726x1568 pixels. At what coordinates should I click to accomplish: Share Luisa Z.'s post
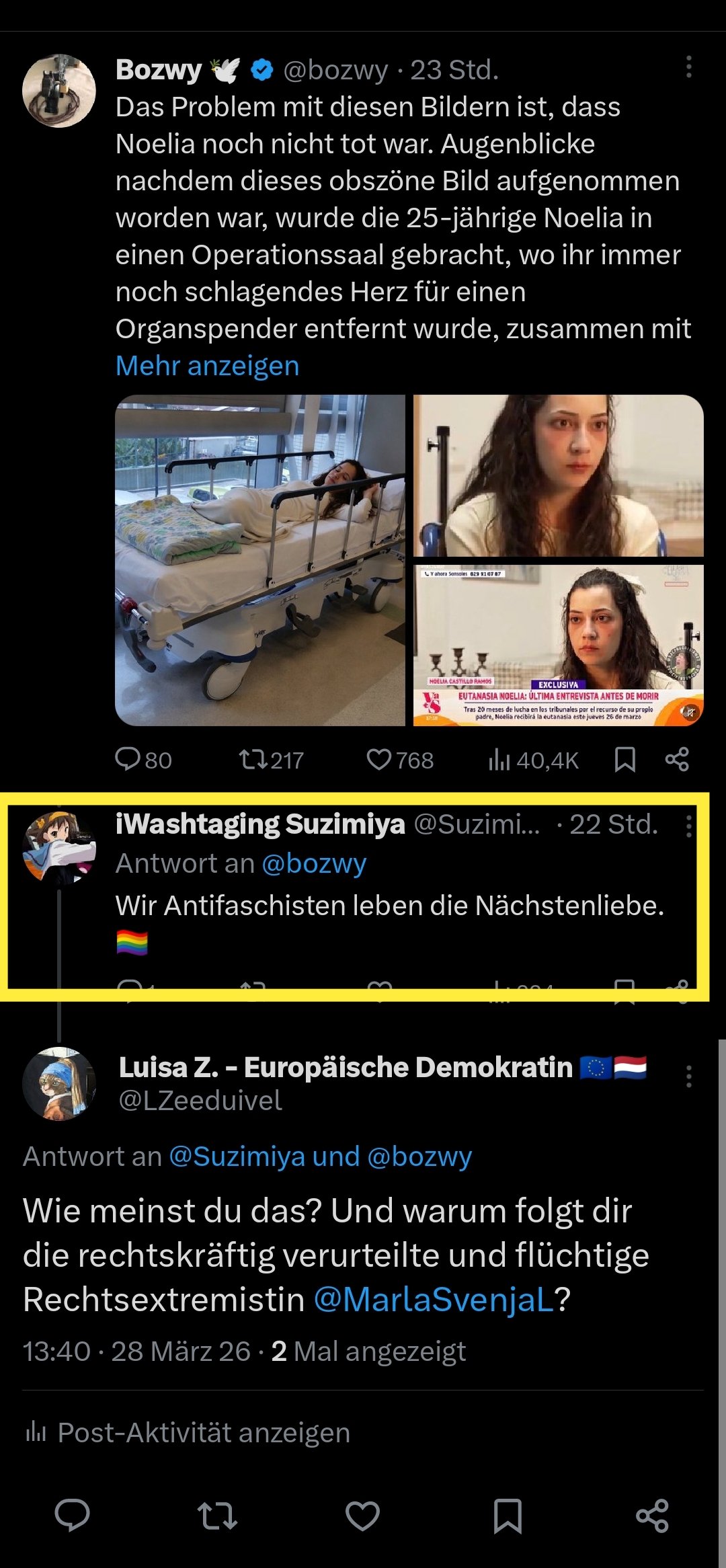click(652, 1516)
